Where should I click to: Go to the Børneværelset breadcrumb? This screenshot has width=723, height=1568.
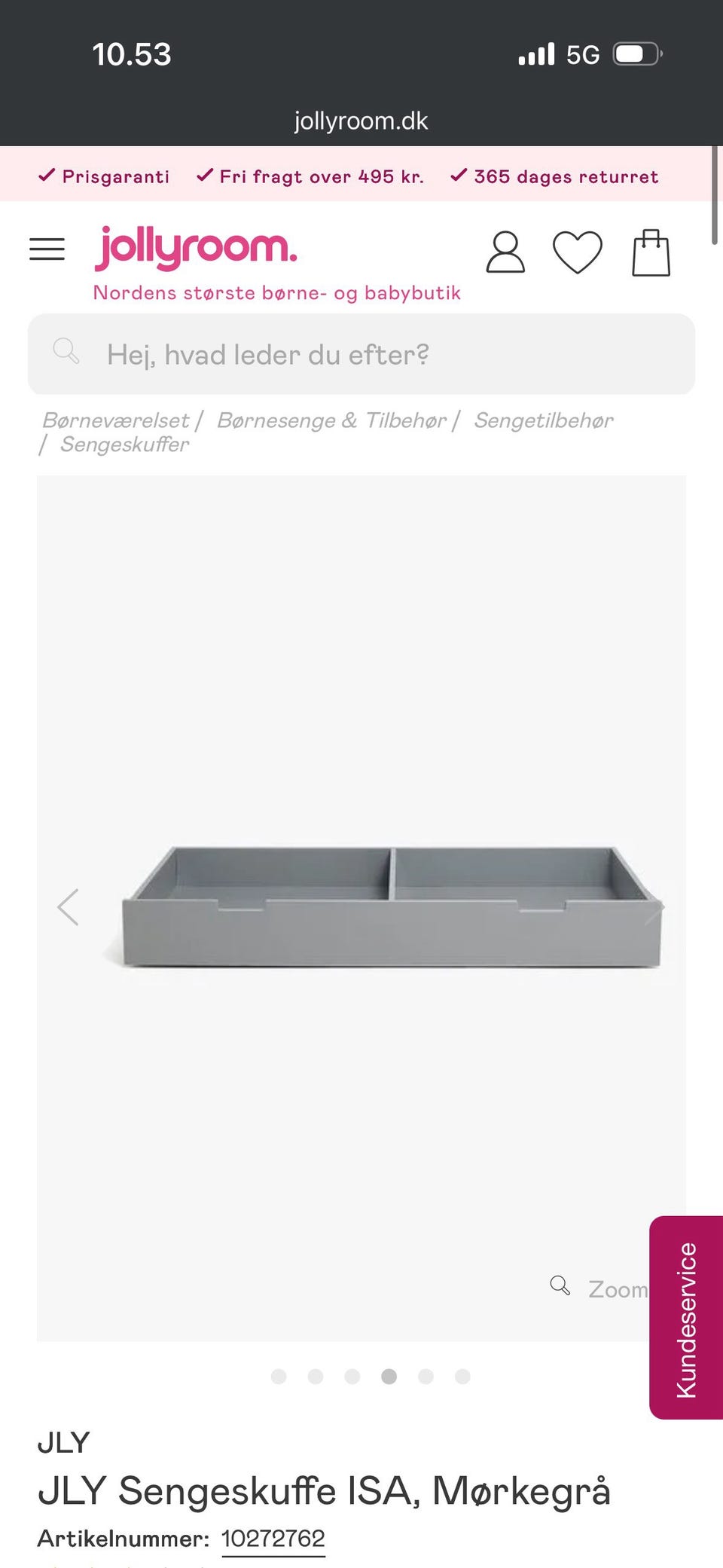pos(116,420)
